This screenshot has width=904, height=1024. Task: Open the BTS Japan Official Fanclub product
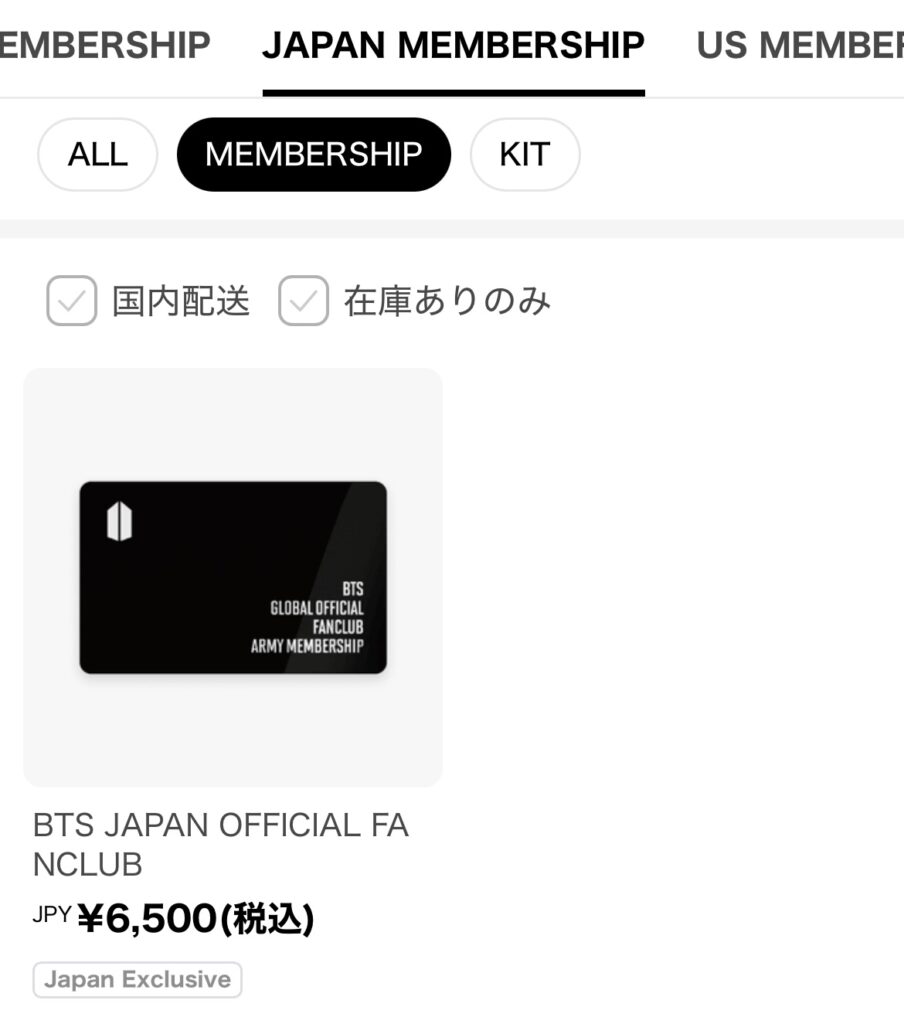[233, 578]
